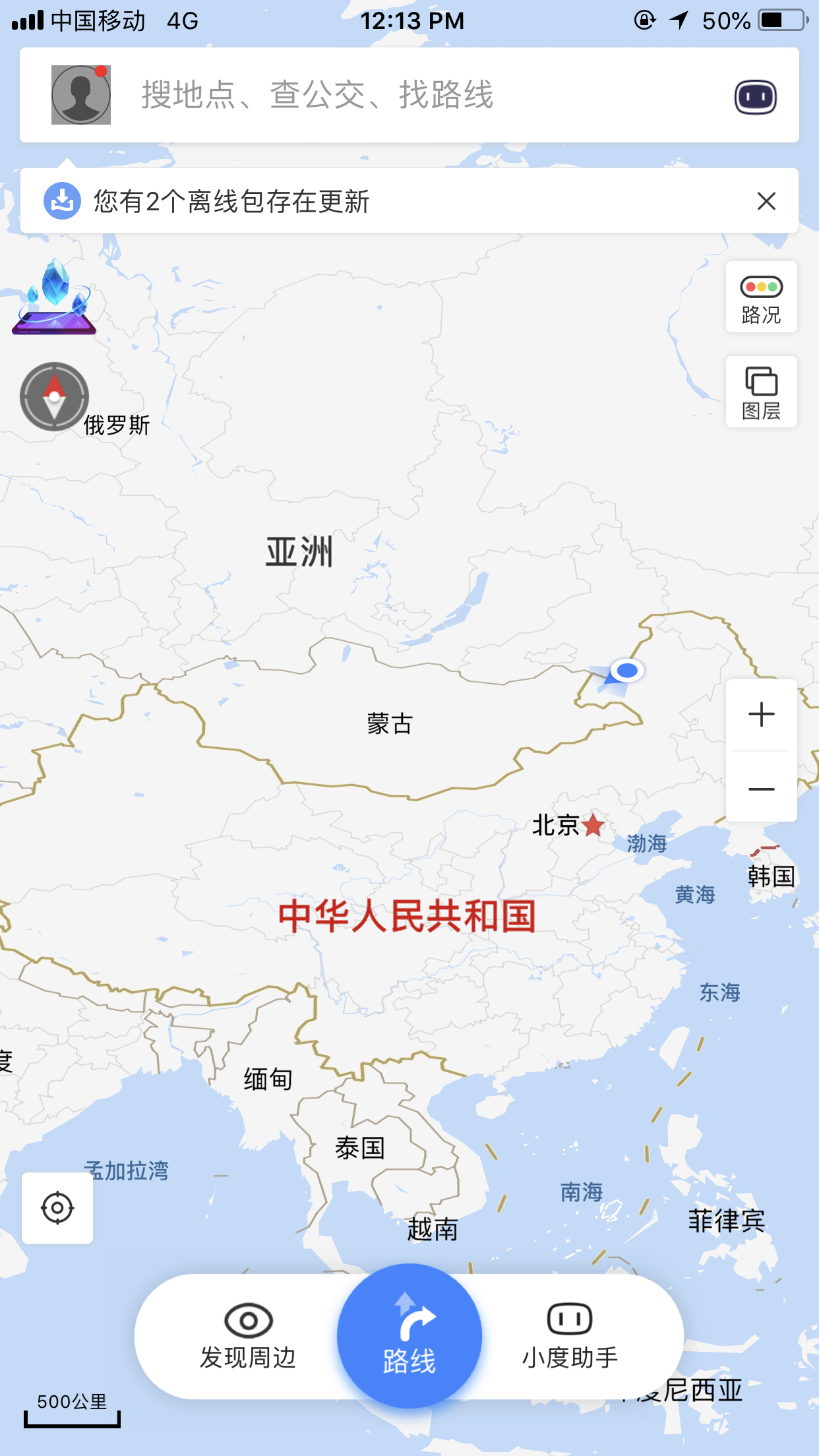The height and width of the screenshot is (1456, 819).
Task: Open the 图层 map layers menu
Action: 761,392
